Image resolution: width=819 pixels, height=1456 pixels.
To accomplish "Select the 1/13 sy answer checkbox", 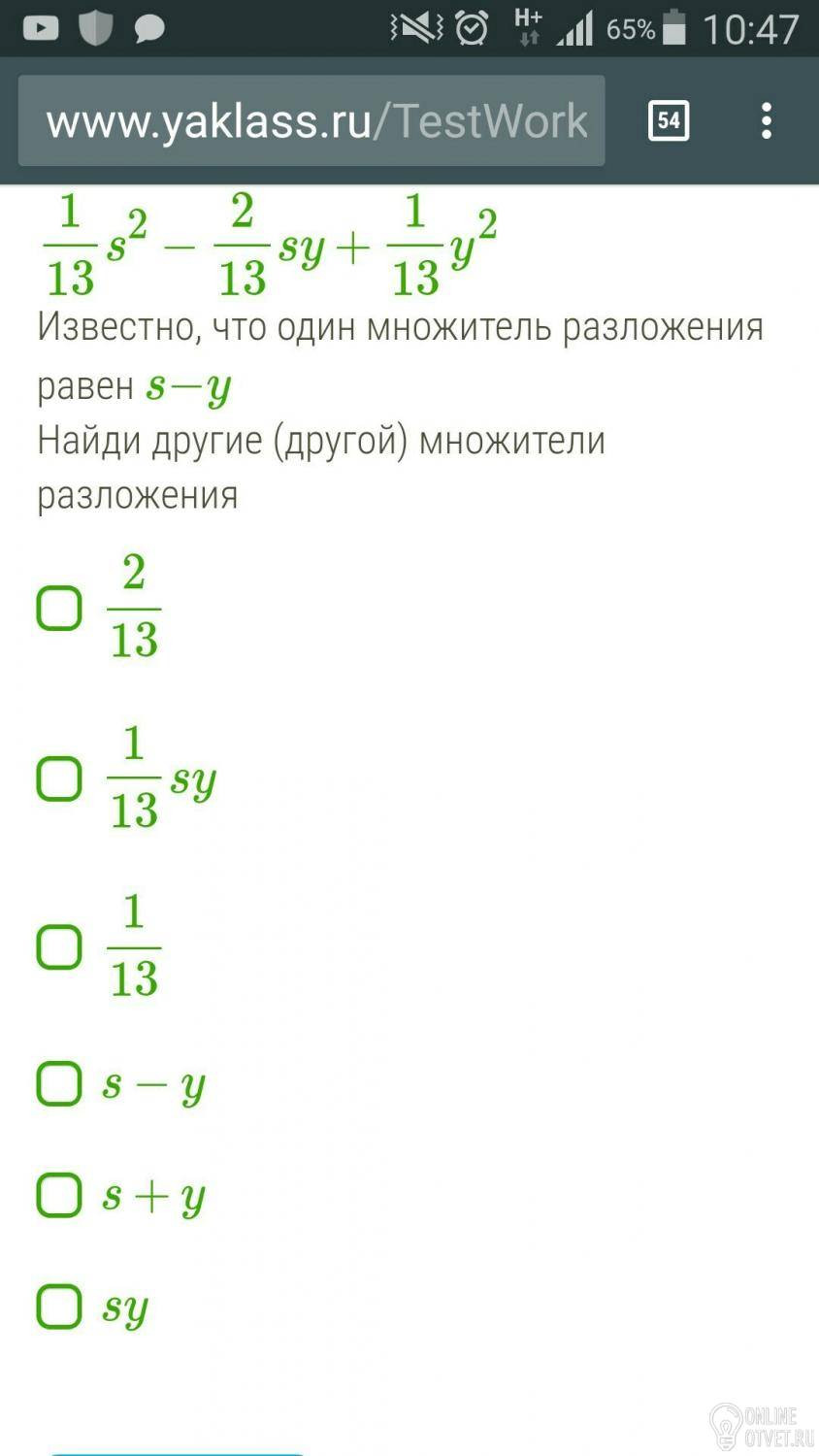I will tap(59, 778).
